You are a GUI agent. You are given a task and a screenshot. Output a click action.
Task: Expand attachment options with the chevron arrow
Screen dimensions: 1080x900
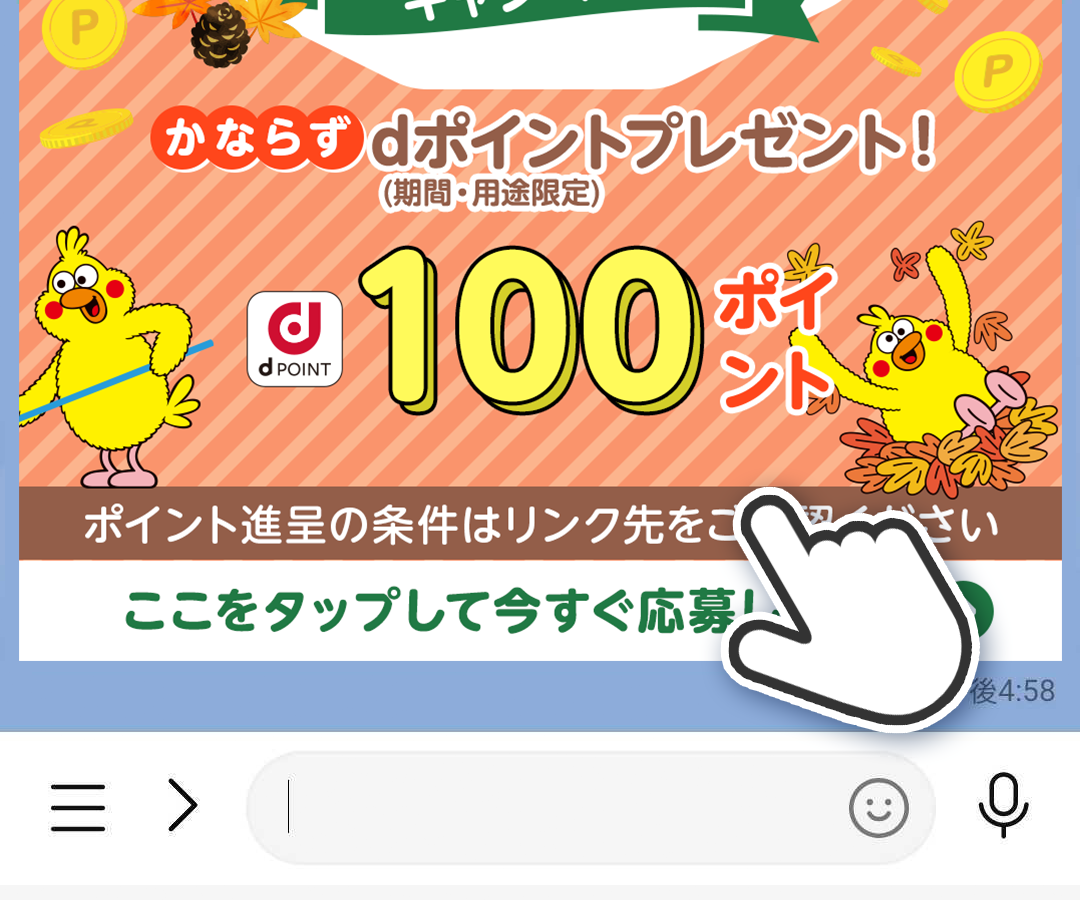pos(183,806)
